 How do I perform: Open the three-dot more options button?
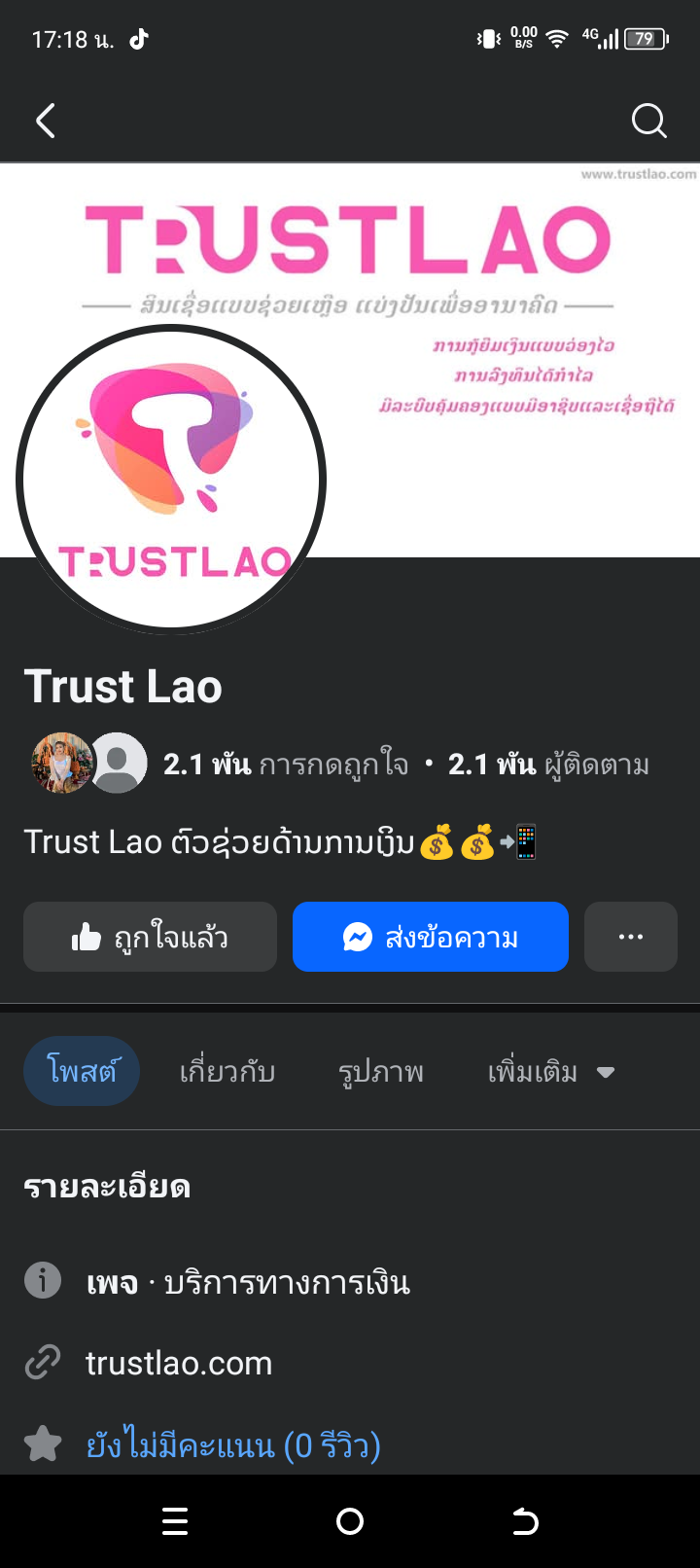point(630,937)
